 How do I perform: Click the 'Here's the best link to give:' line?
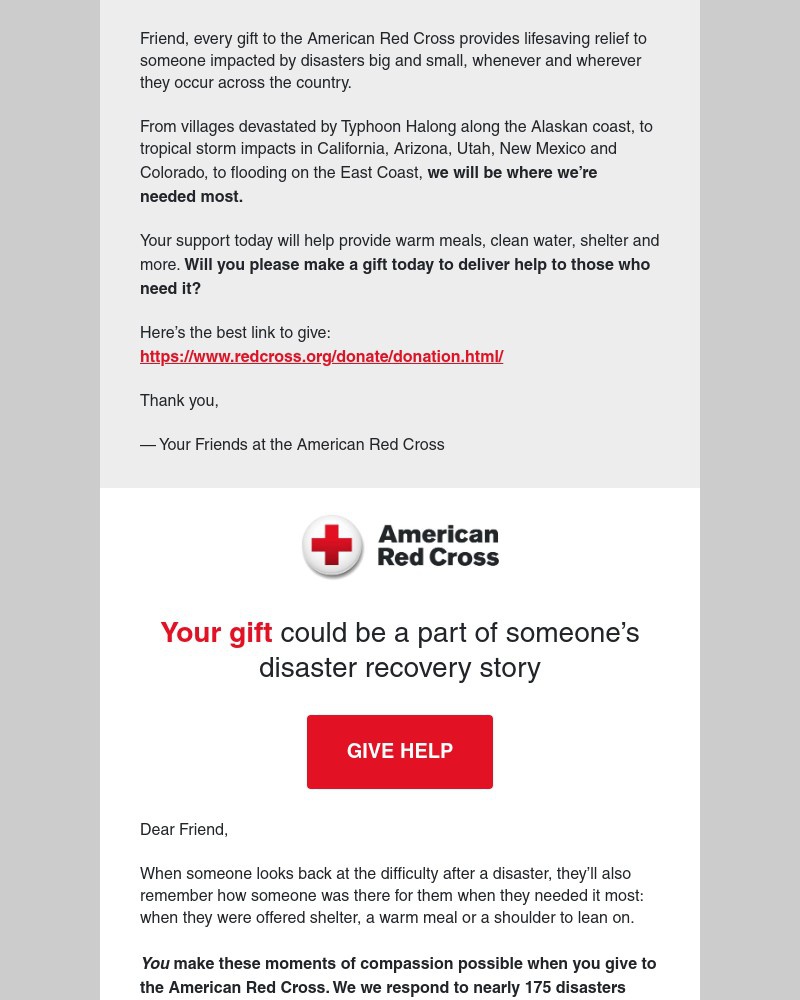pos(235,332)
